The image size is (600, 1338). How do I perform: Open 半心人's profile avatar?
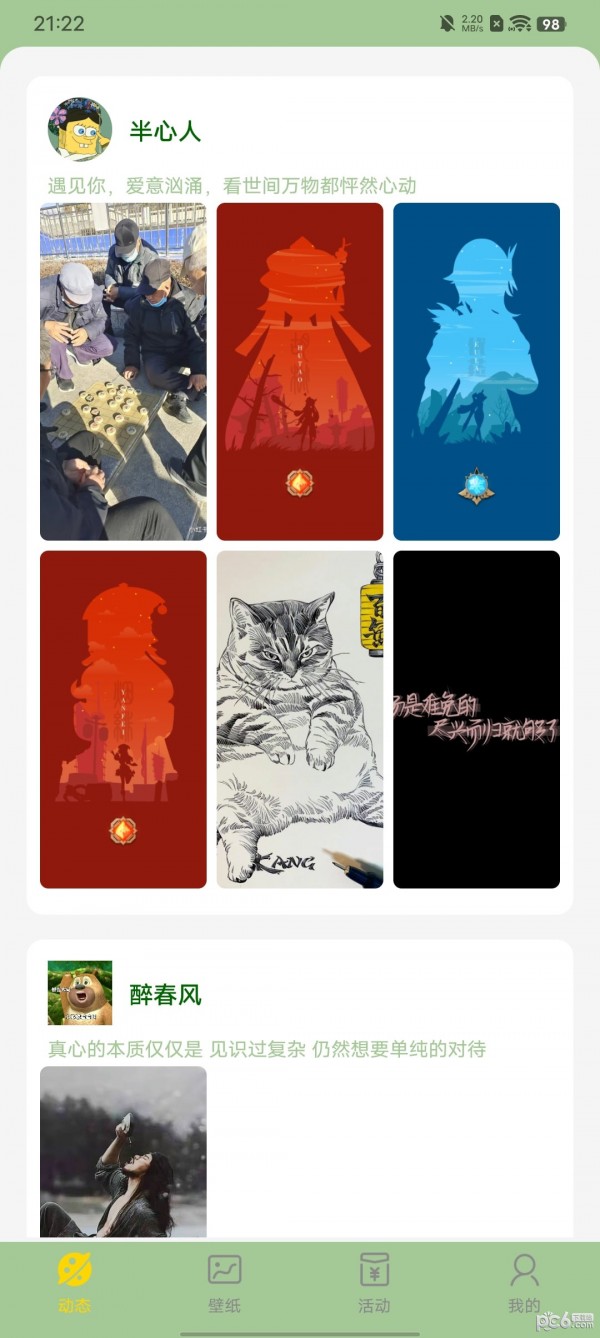click(80, 130)
